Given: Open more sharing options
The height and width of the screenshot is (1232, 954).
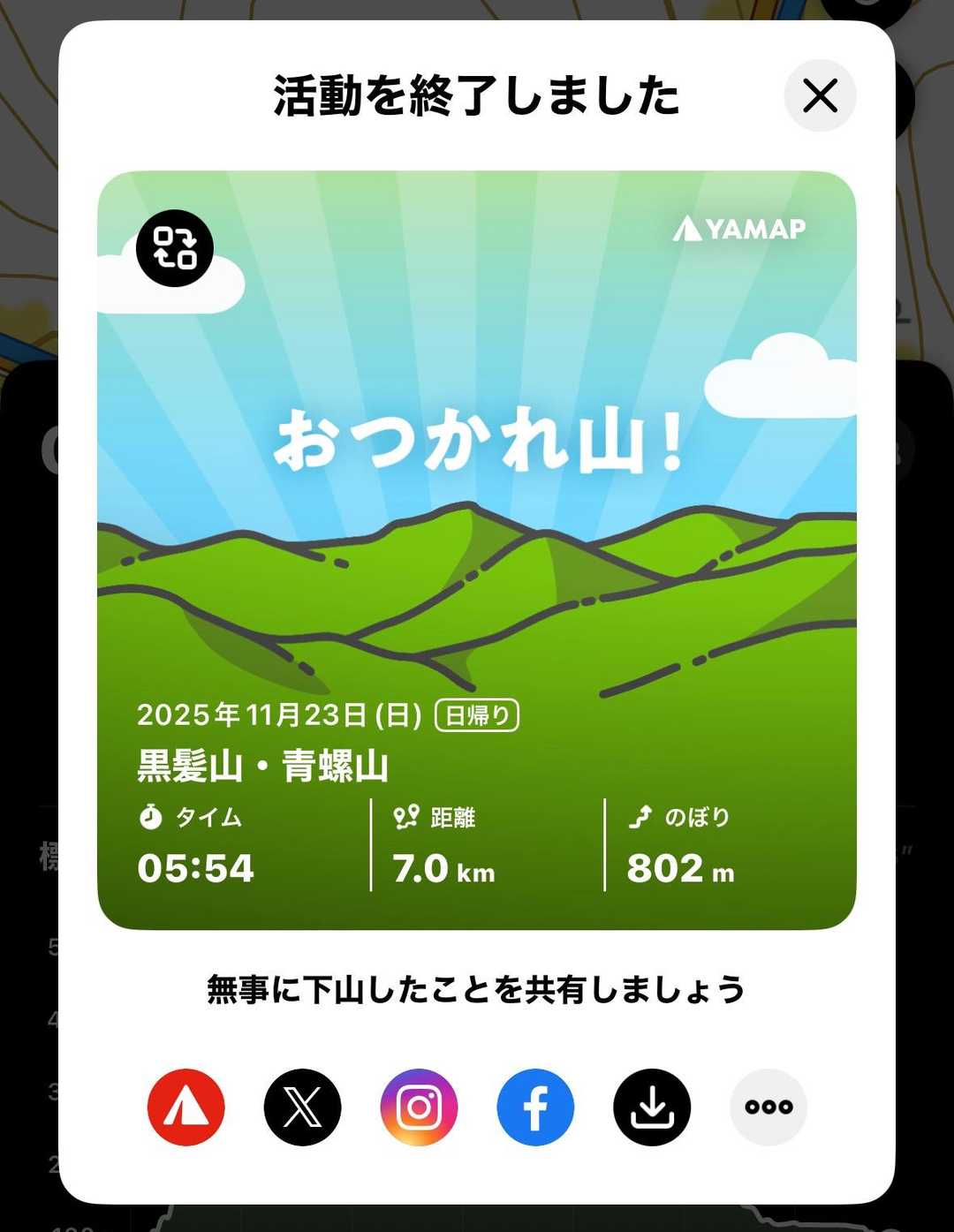Looking at the screenshot, I should 768,1107.
